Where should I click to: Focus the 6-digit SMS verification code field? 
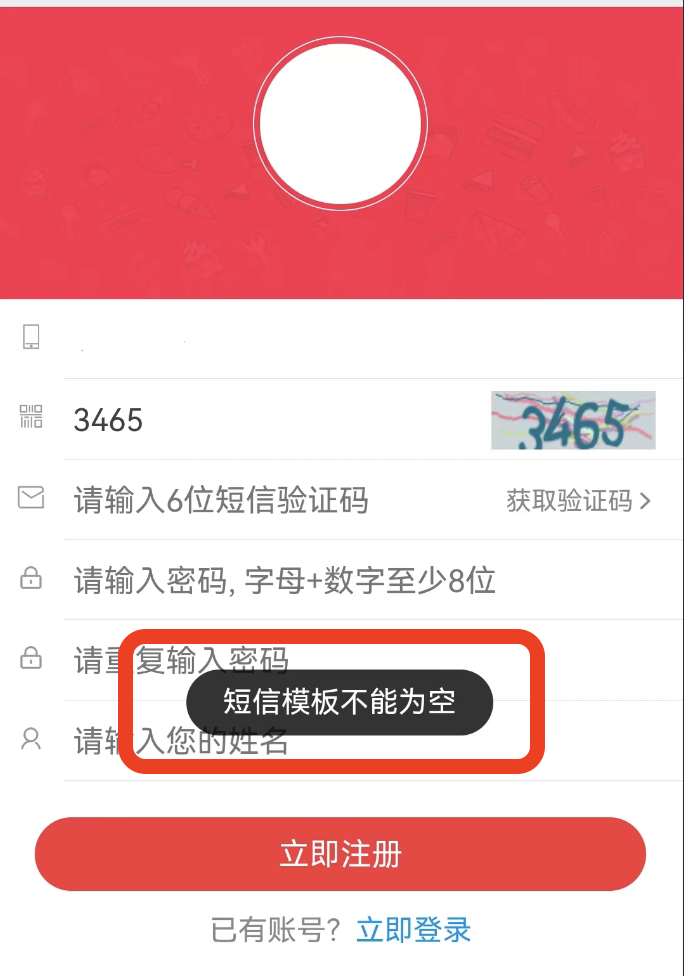point(280,500)
